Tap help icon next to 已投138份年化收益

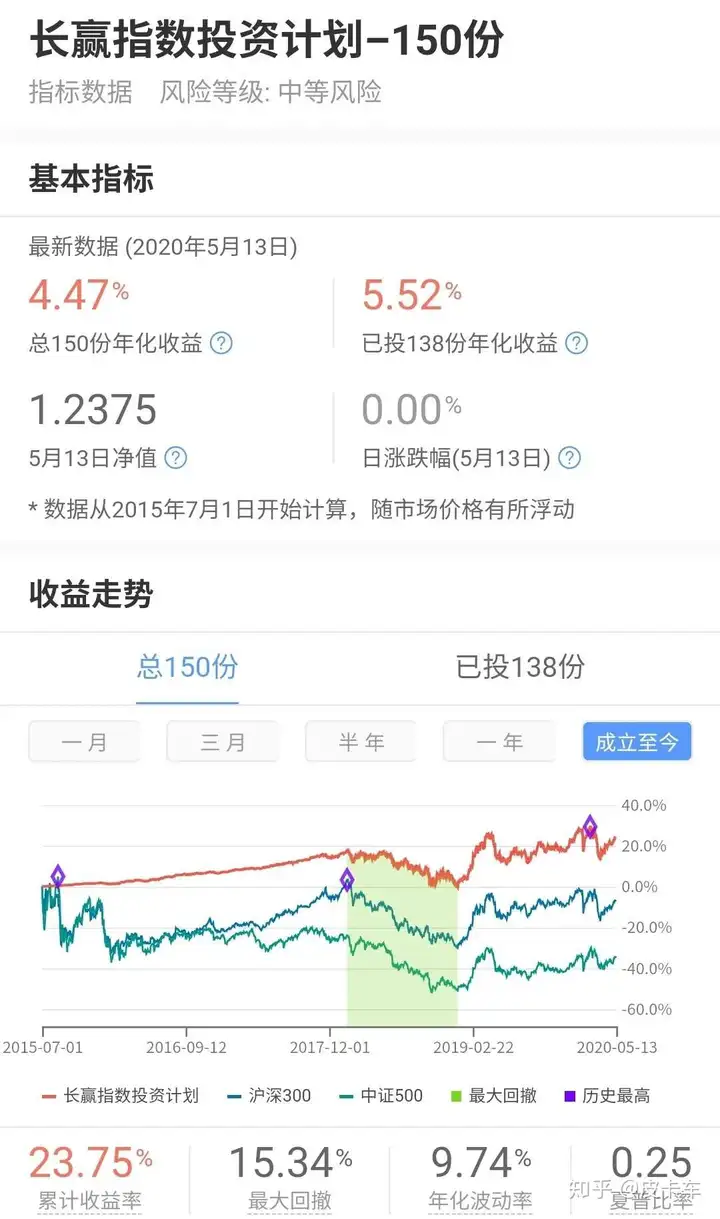click(x=576, y=344)
